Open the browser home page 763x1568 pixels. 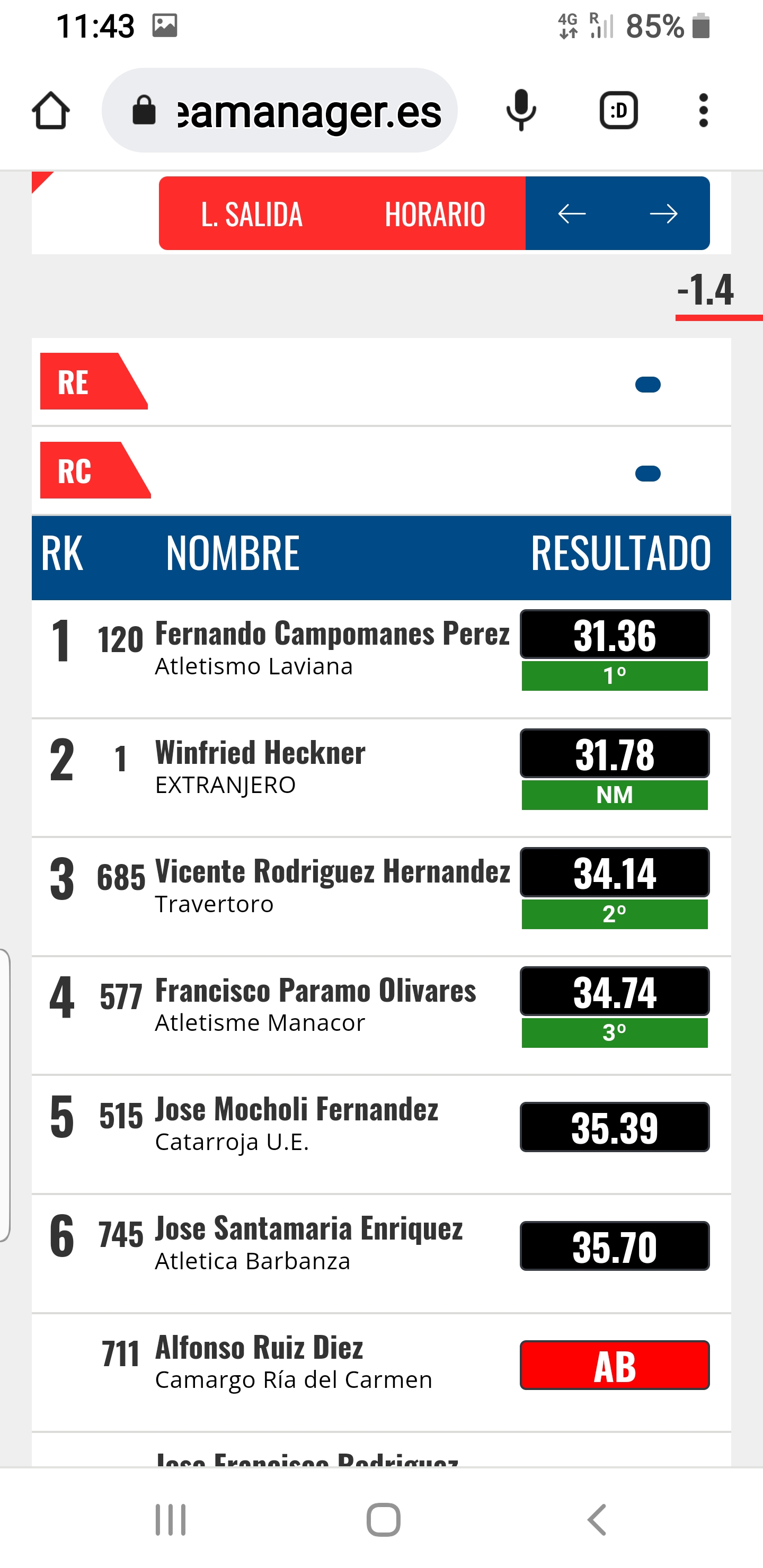point(50,111)
